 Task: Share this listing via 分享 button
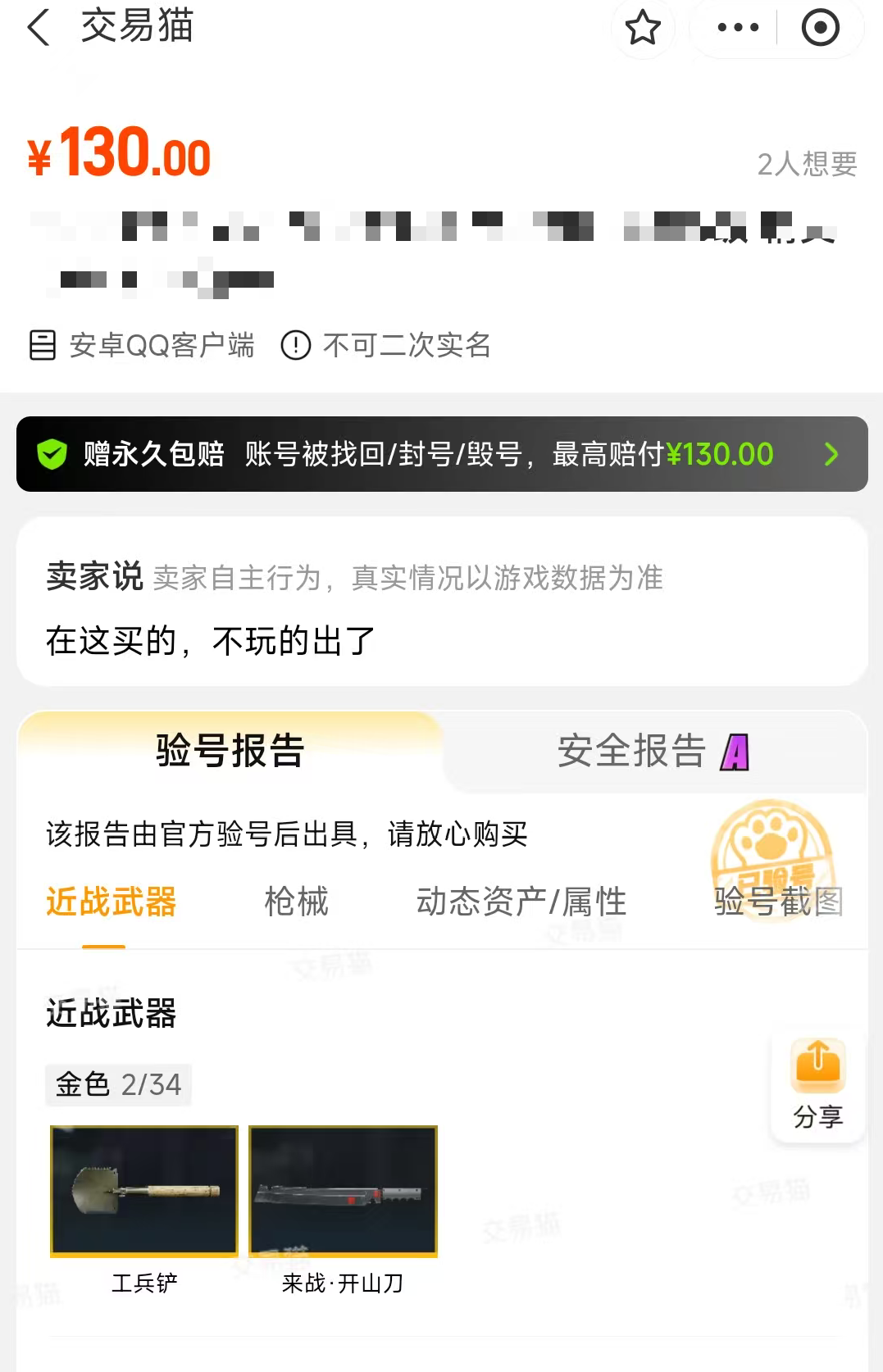tap(817, 1084)
